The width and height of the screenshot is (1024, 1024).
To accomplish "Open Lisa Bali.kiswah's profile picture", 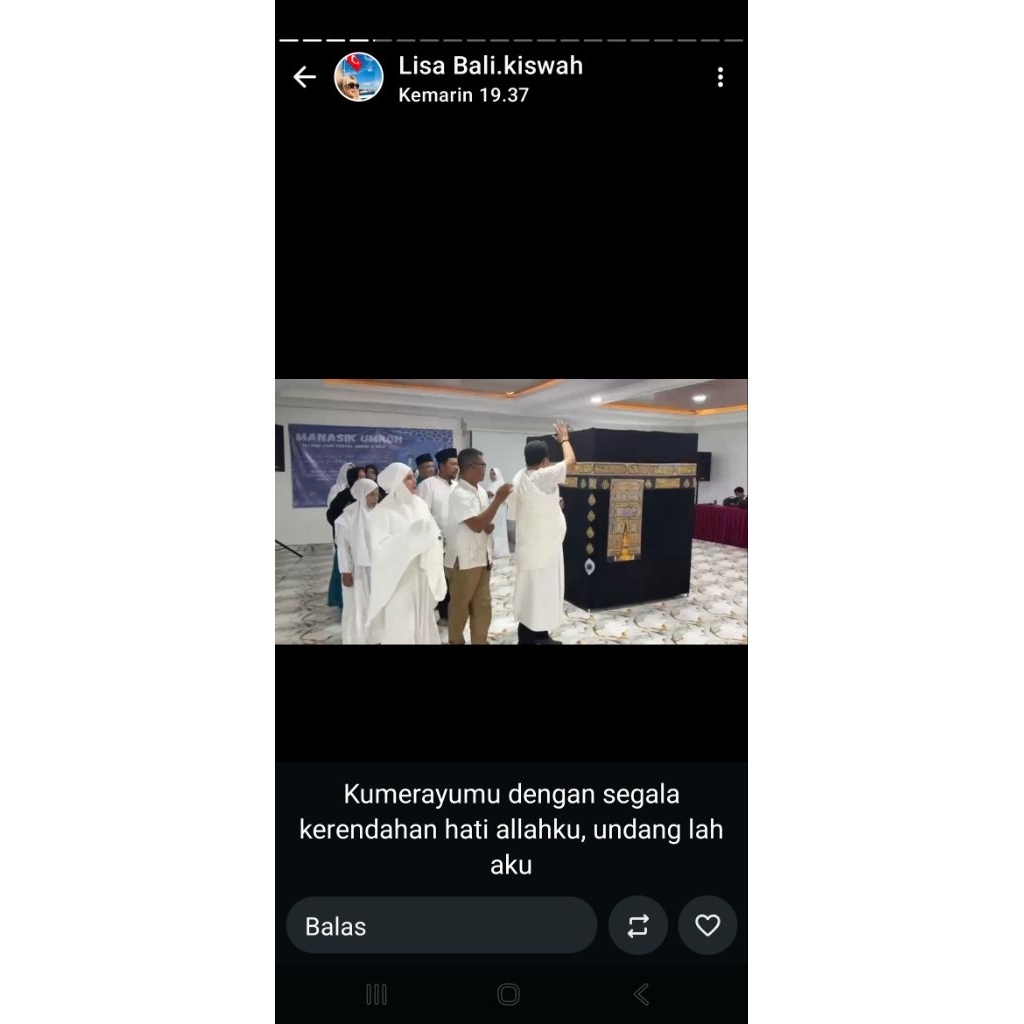I will 359,77.
